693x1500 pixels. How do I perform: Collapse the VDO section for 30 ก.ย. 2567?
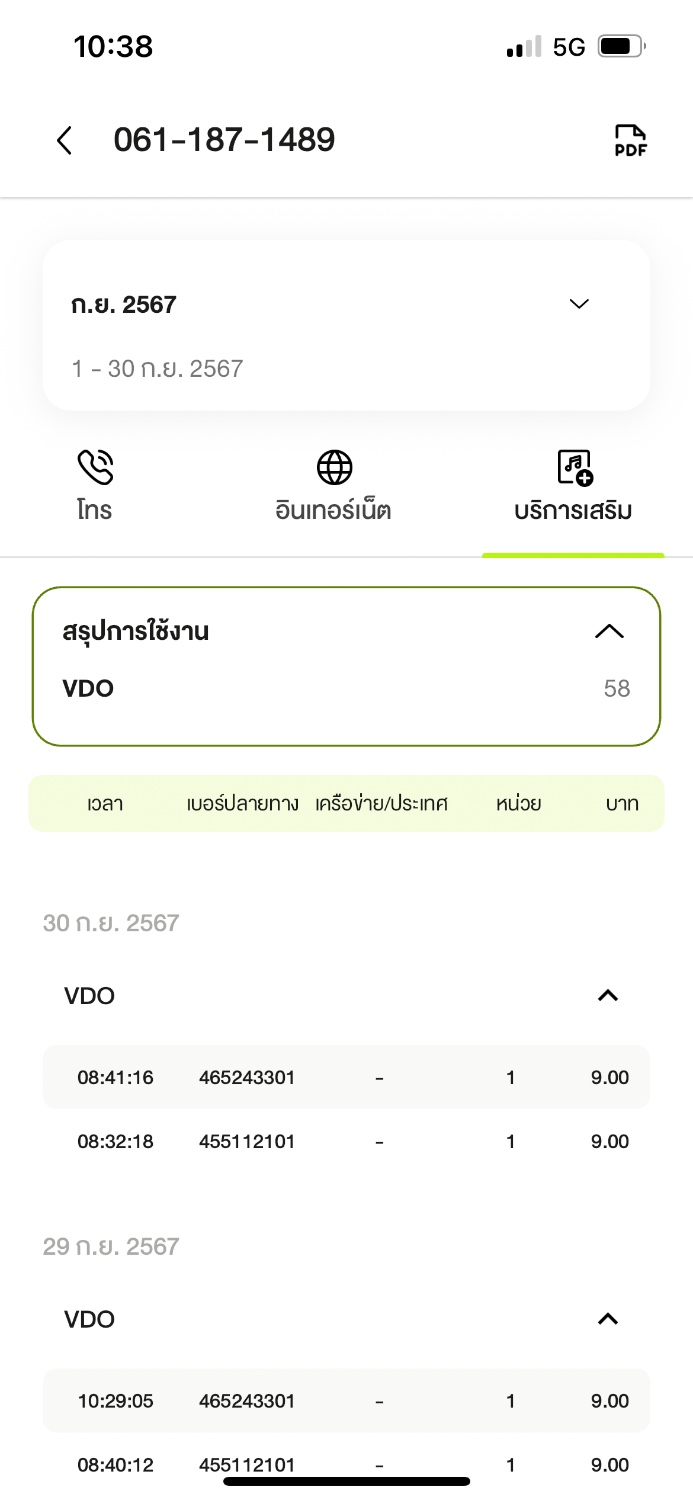[607, 995]
